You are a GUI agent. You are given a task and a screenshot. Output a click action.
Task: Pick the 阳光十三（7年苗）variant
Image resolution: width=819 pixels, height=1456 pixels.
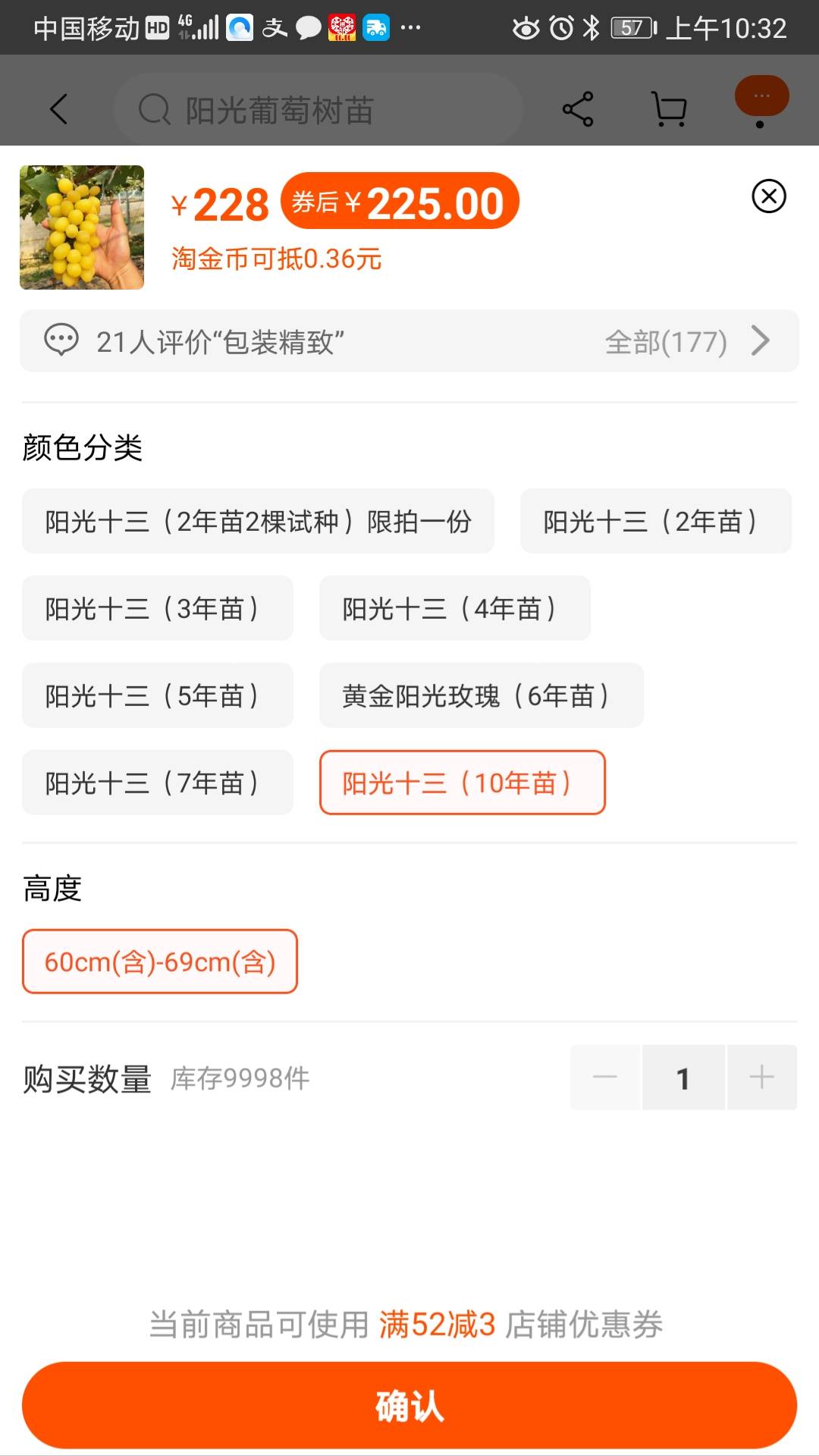pos(158,783)
